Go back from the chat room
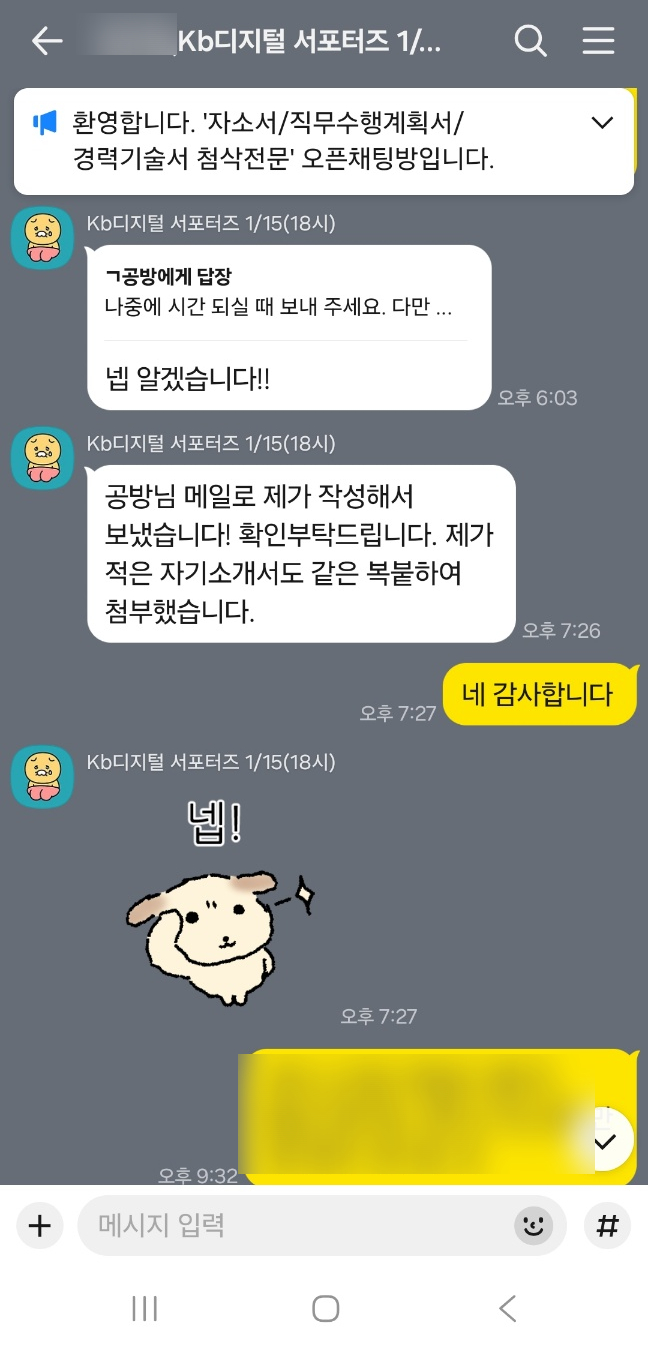 click(x=46, y=41)
